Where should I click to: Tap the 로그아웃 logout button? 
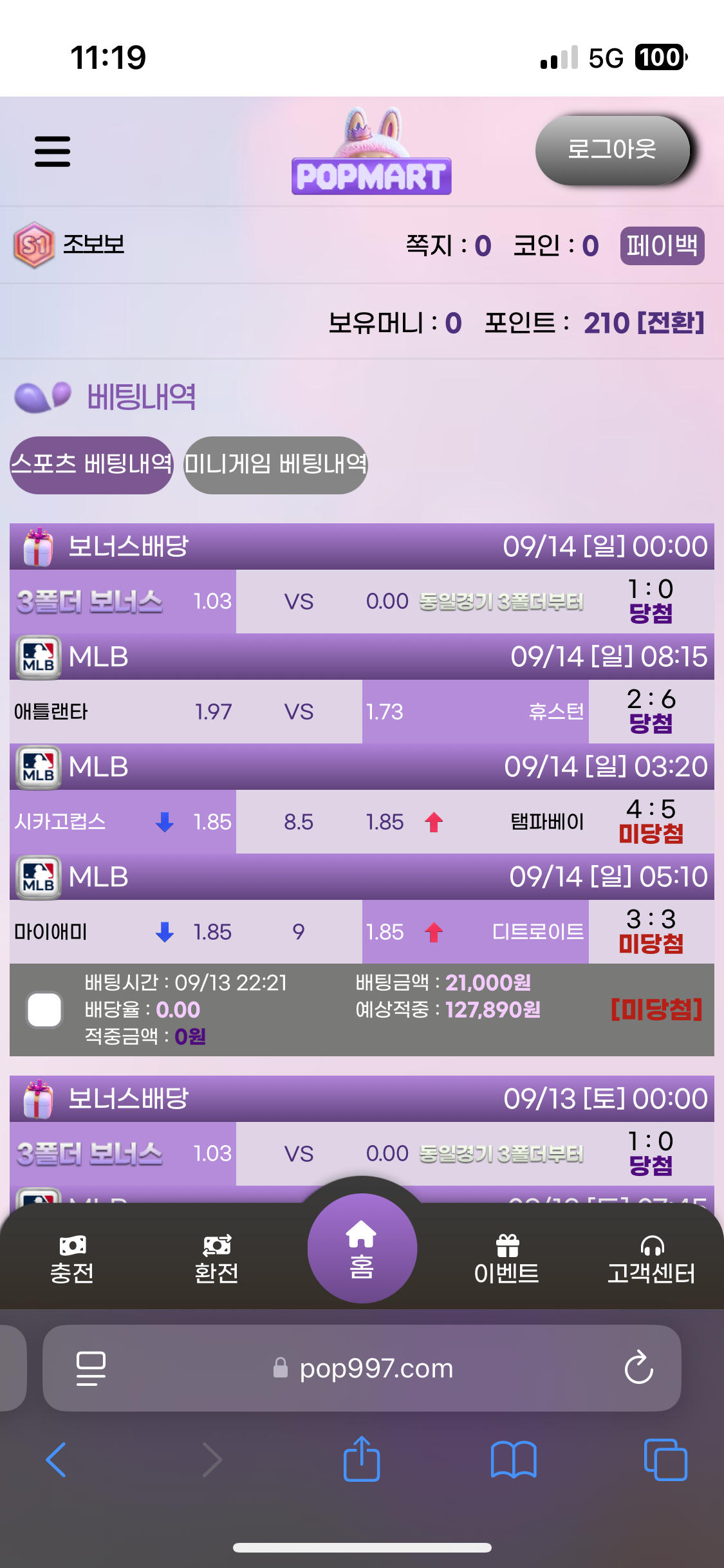coord(611,150)
